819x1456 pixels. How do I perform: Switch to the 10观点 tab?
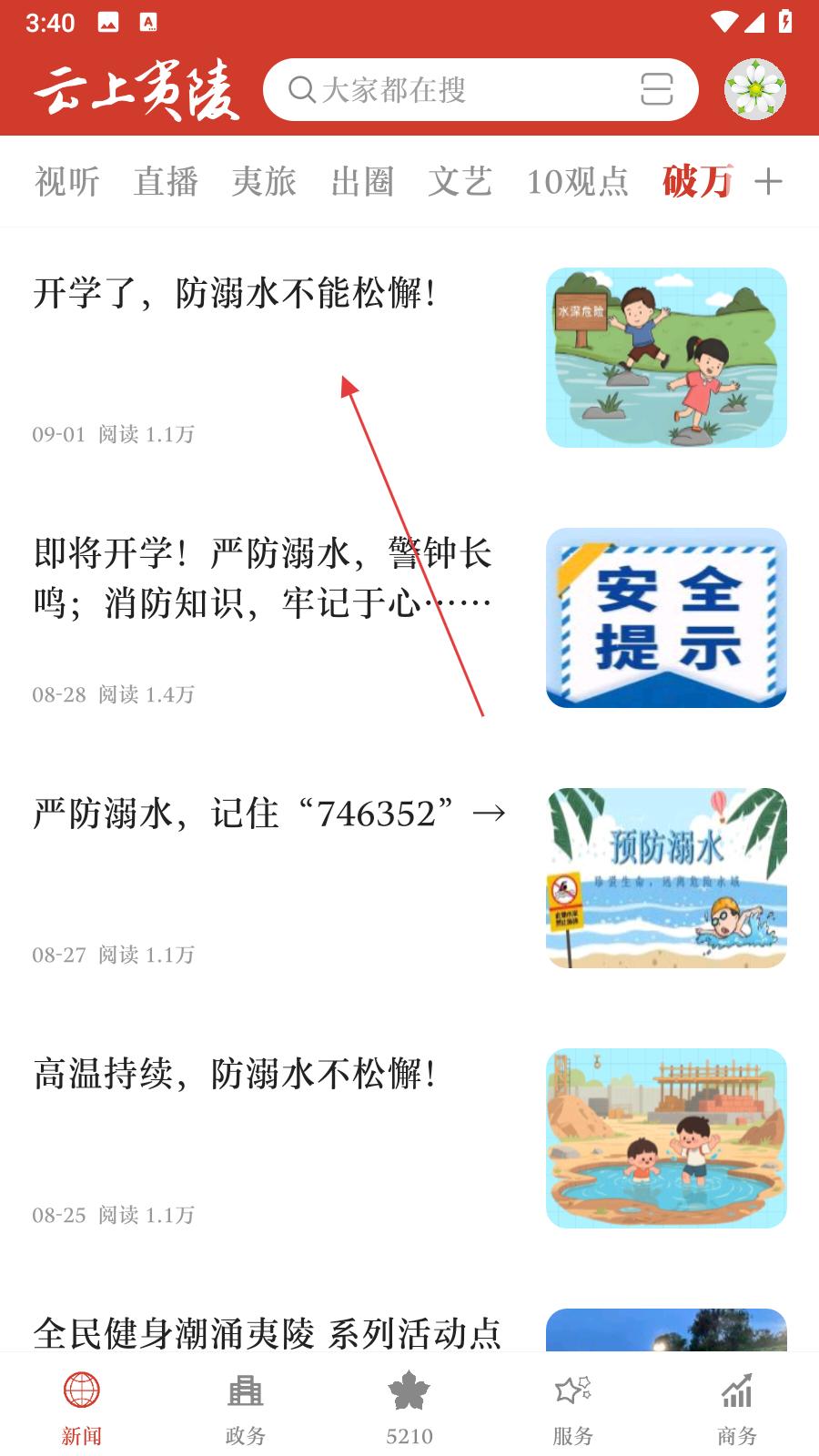tap(577, 182)
